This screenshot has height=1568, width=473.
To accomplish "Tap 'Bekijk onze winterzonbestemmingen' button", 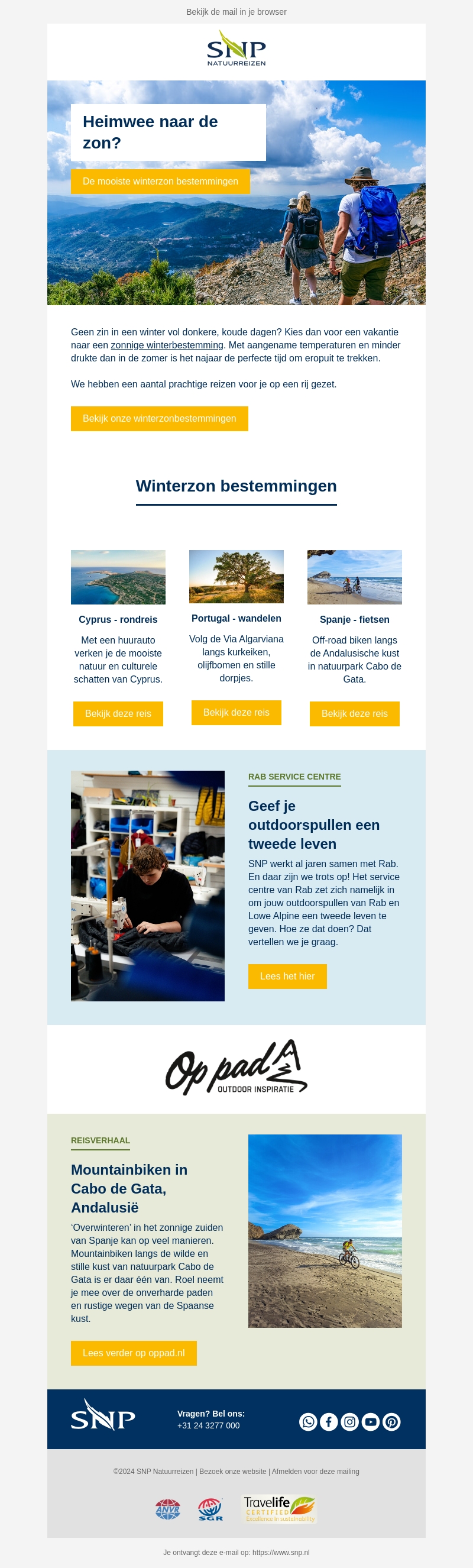I will 160,419.
